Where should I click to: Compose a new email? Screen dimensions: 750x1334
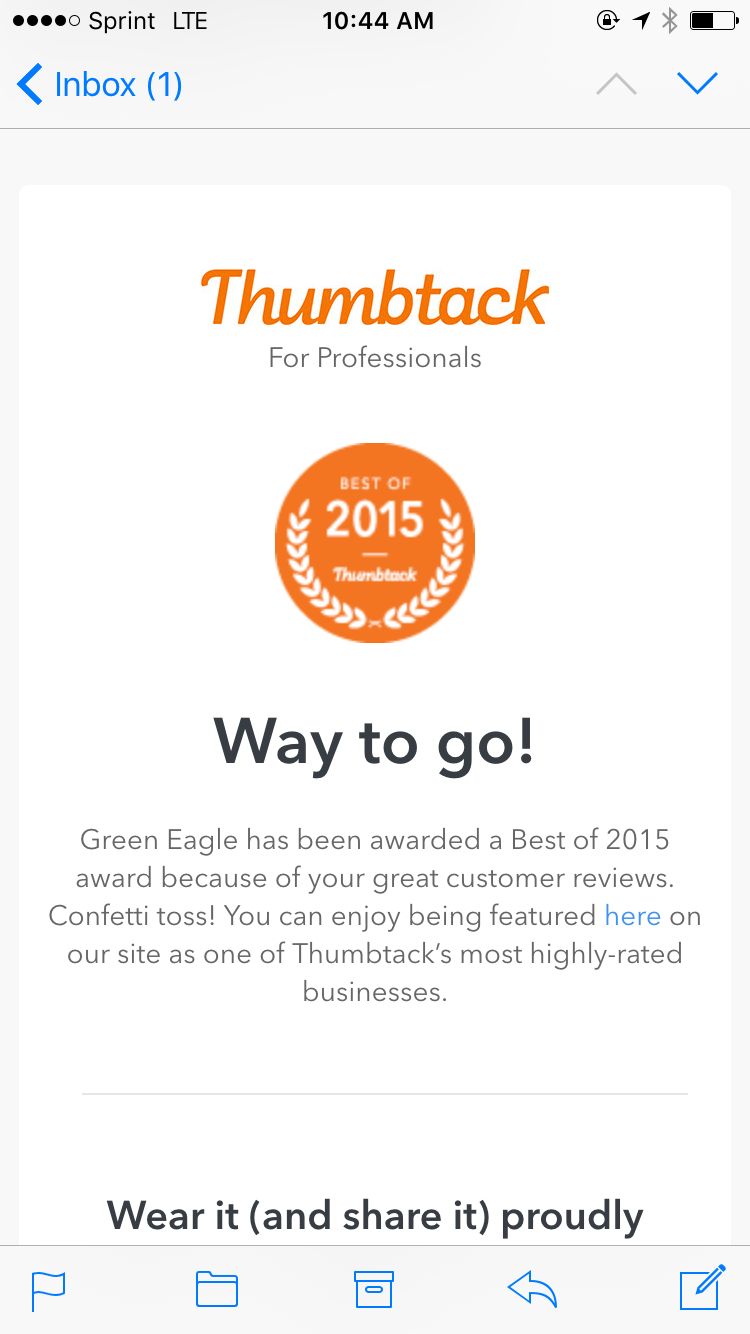(x=702, y=1288)
